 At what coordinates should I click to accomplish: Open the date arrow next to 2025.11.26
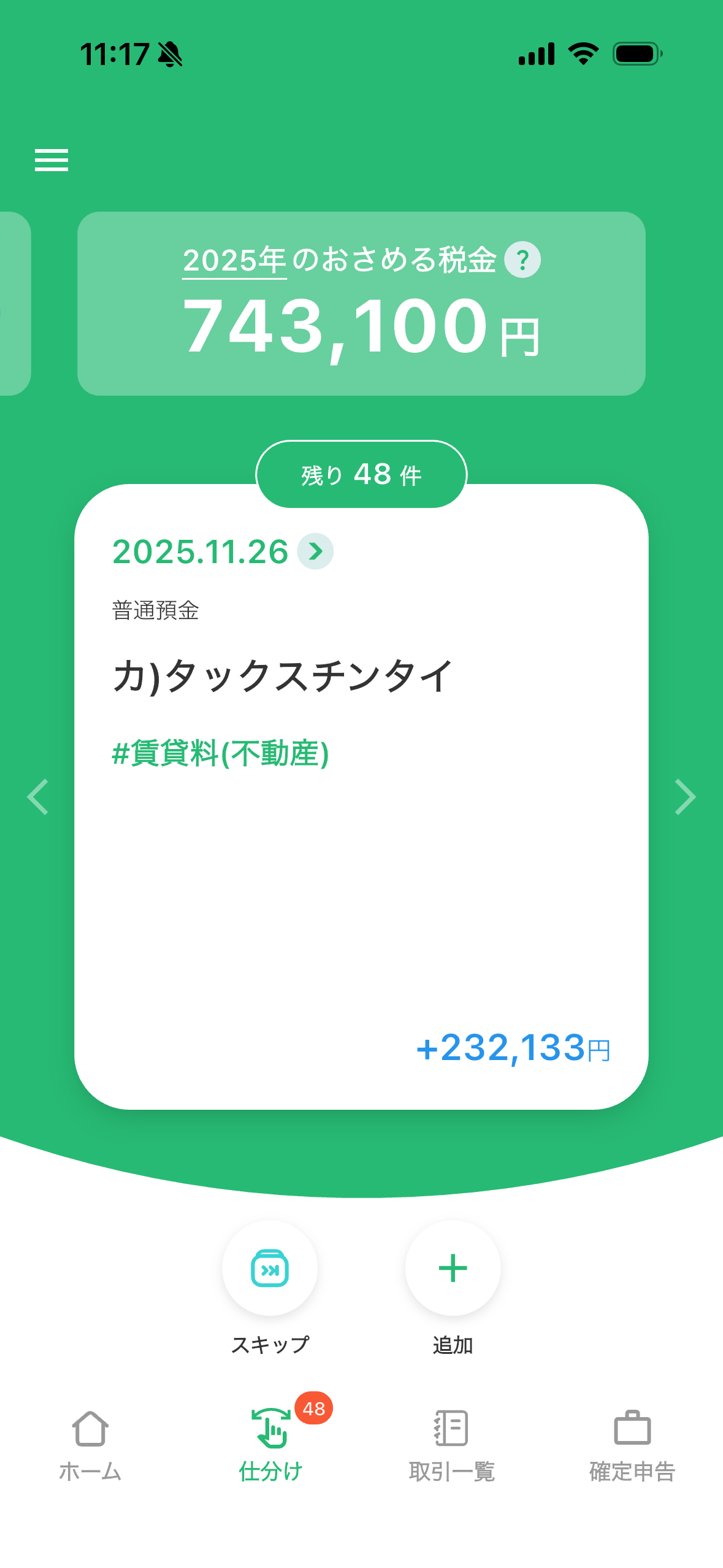click(315, 551)
